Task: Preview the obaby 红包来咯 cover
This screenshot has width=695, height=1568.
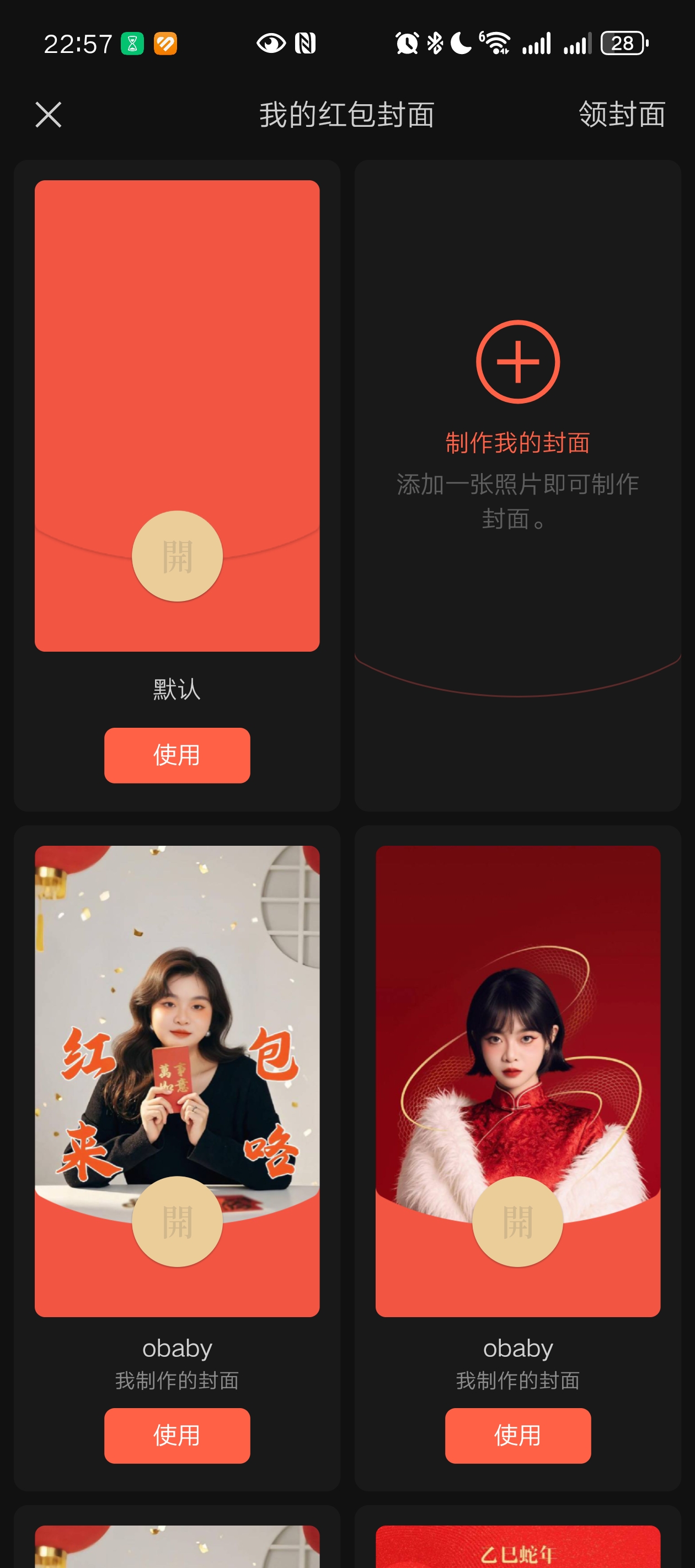Action: tap(177, 1081)
